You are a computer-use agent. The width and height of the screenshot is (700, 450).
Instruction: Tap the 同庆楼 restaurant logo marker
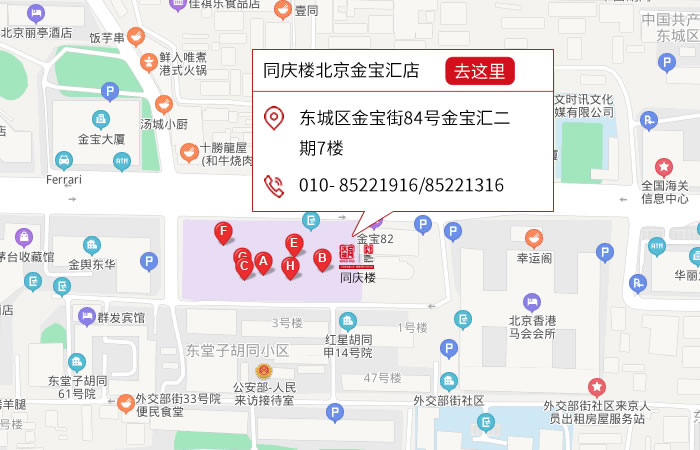[x=357, y=256]
